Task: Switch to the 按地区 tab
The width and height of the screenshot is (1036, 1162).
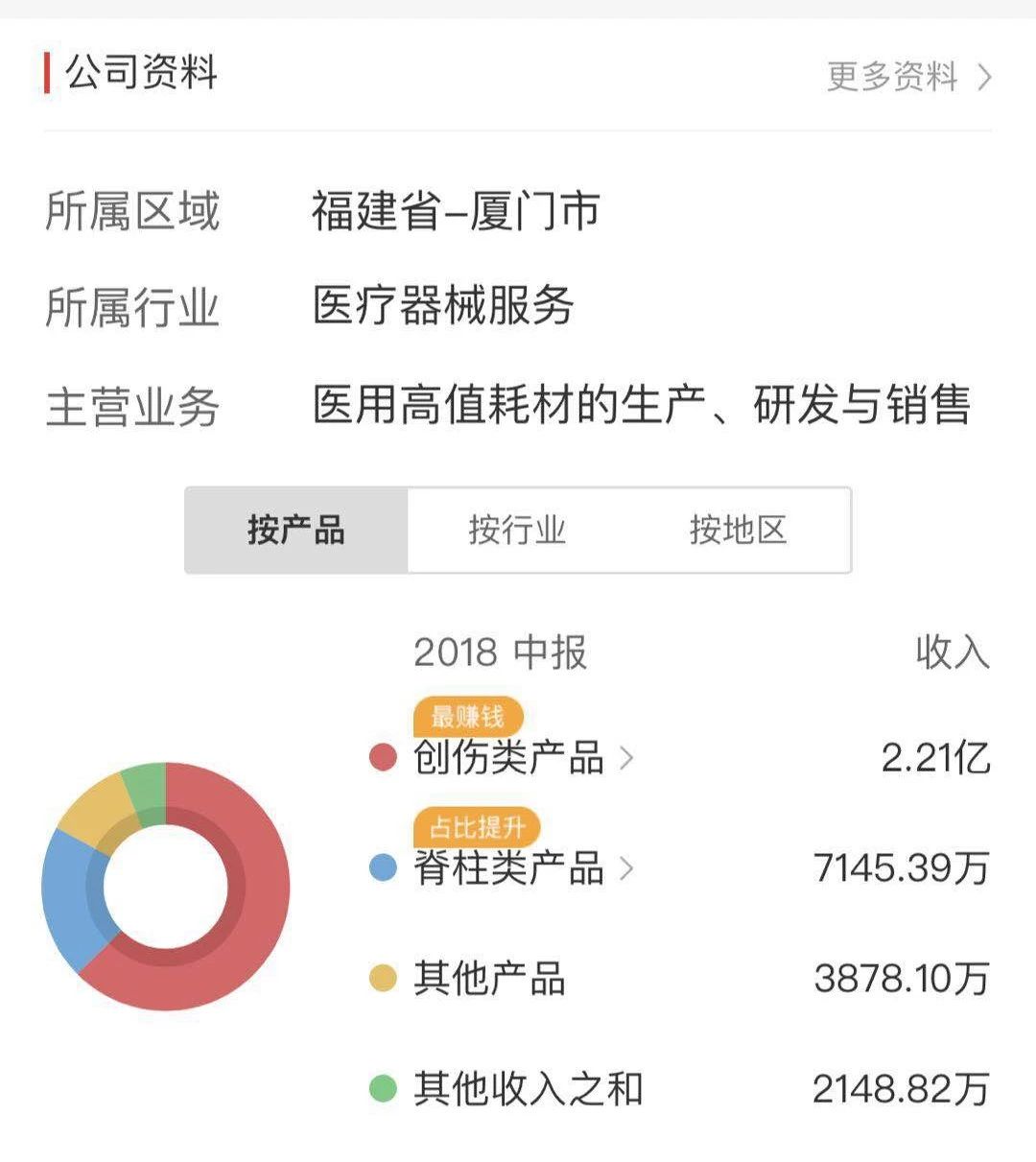Action: tap(738, 530)
